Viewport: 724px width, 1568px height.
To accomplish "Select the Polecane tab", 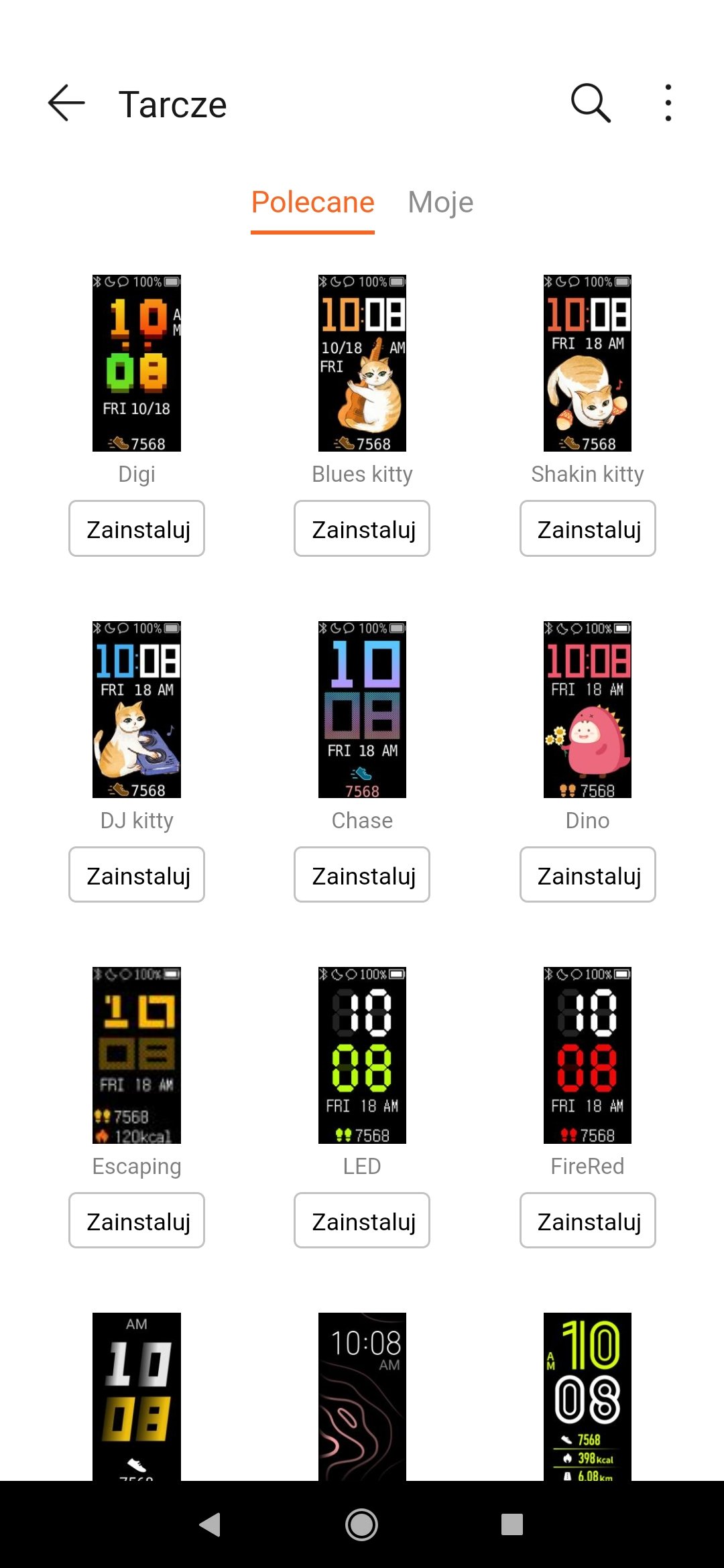I will [x=312, y=202].
